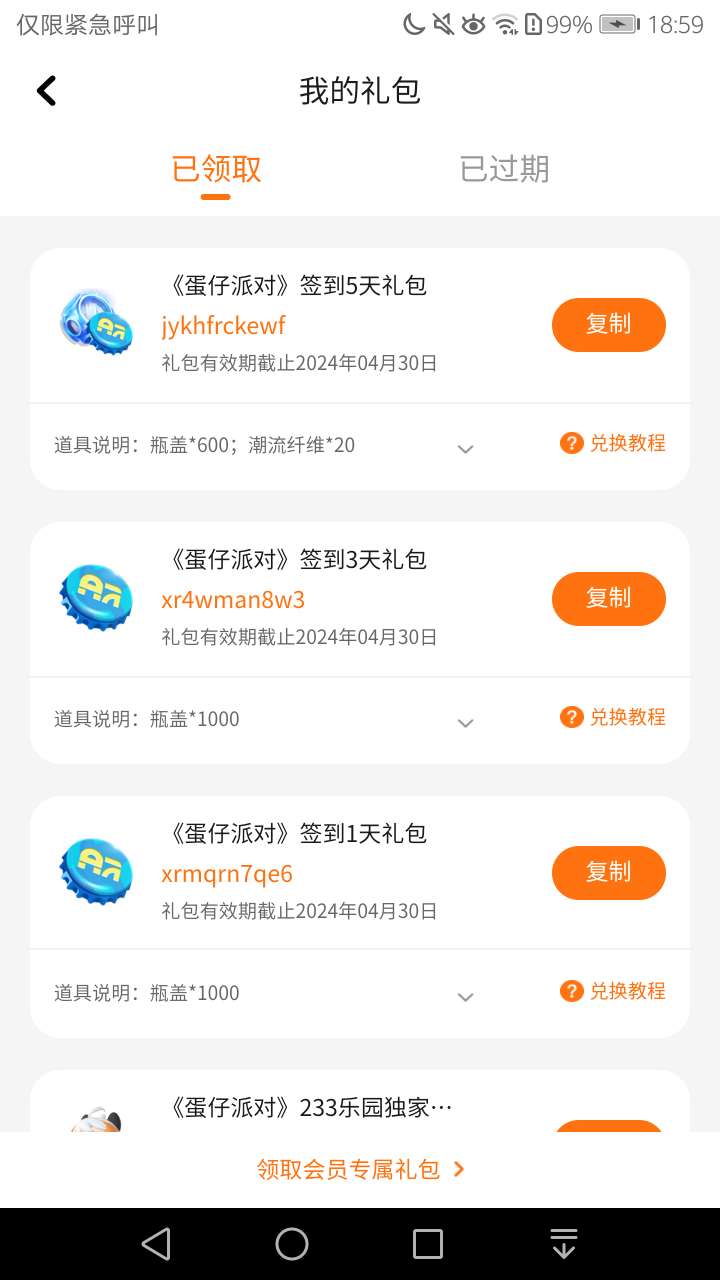720x1280 pixels.
Task: Go to the system home screen
Action: point(292,1244)
